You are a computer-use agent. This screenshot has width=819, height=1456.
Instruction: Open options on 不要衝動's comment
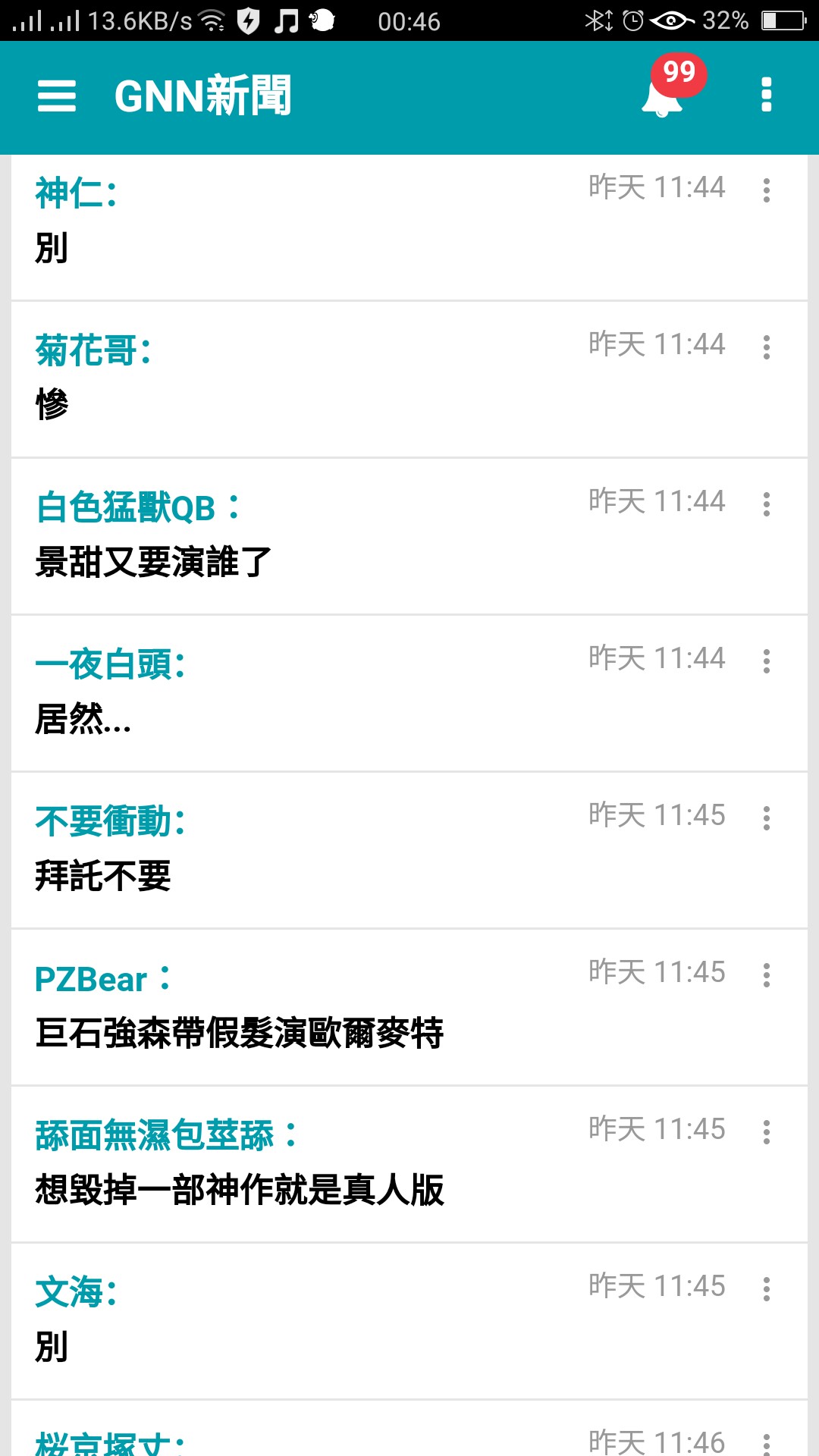click(x=767, y=818)
